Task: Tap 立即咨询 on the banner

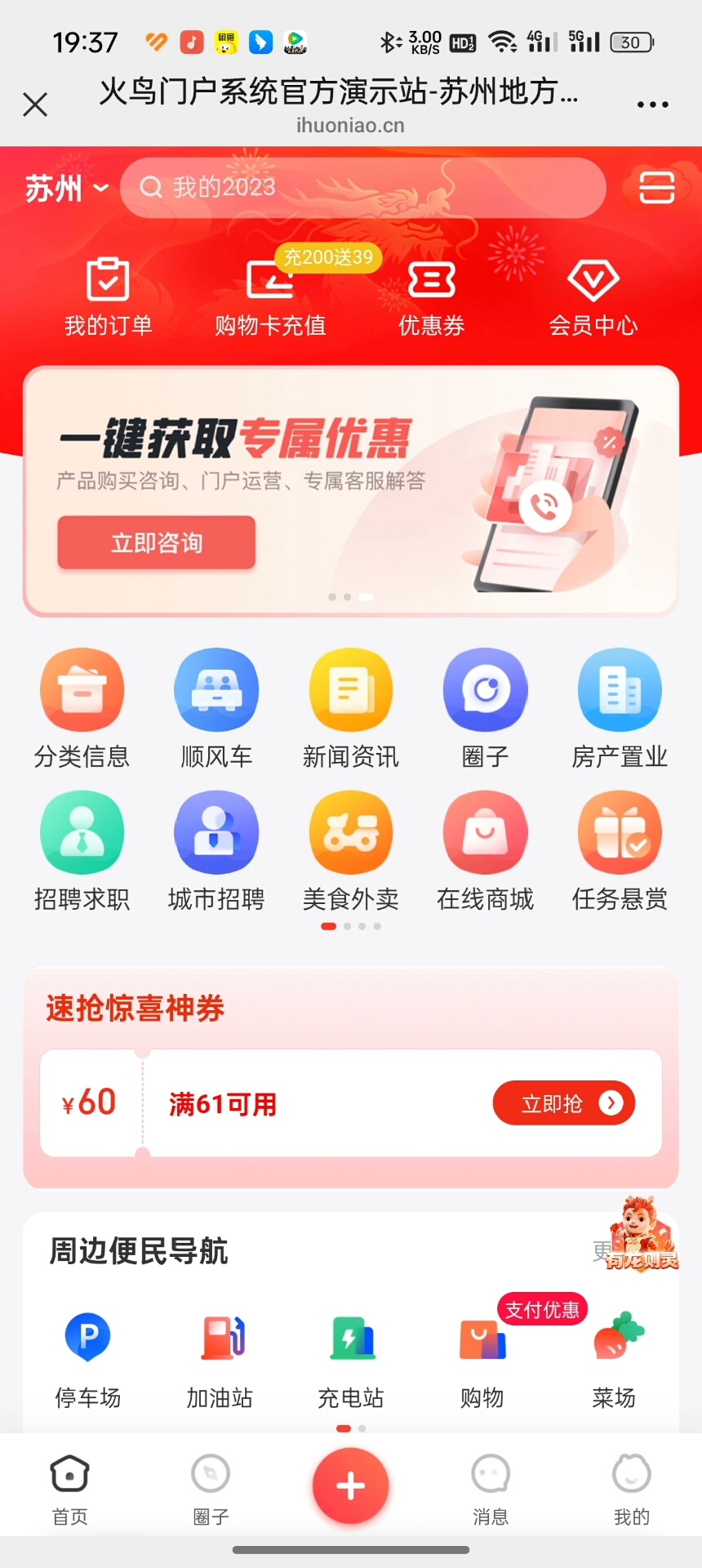Action: (156, 542)
